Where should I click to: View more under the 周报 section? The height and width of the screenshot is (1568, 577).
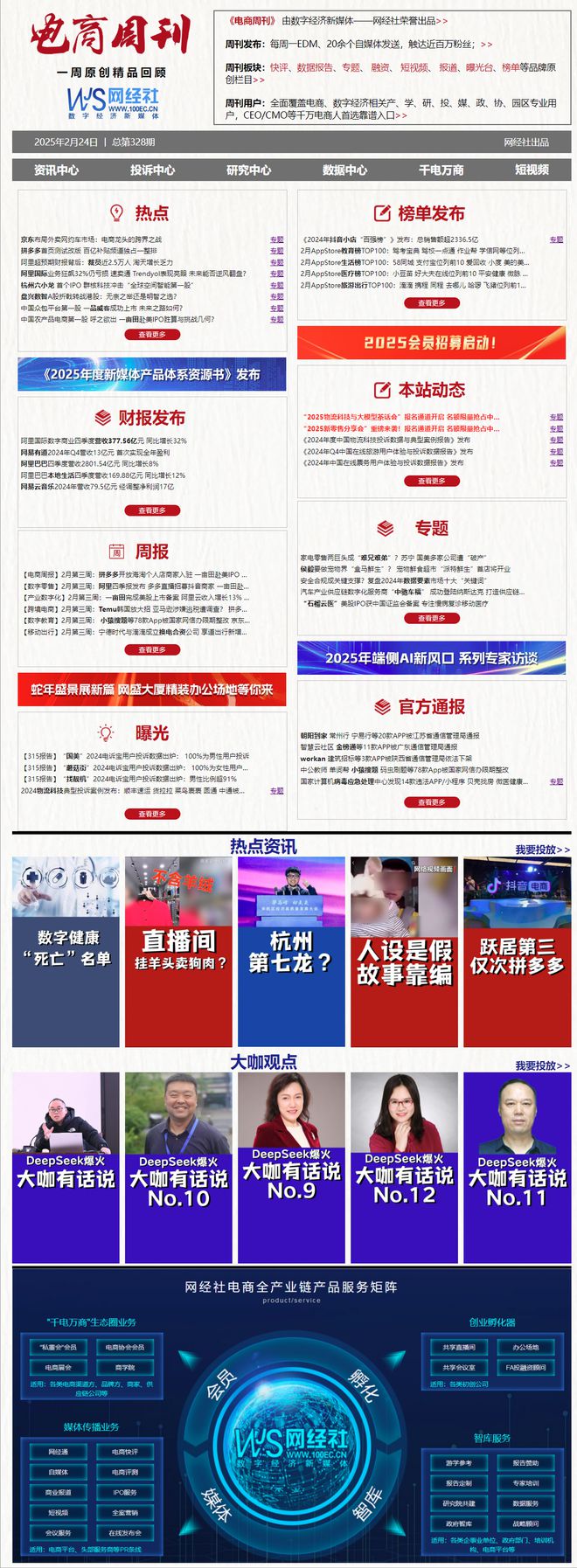152,649
